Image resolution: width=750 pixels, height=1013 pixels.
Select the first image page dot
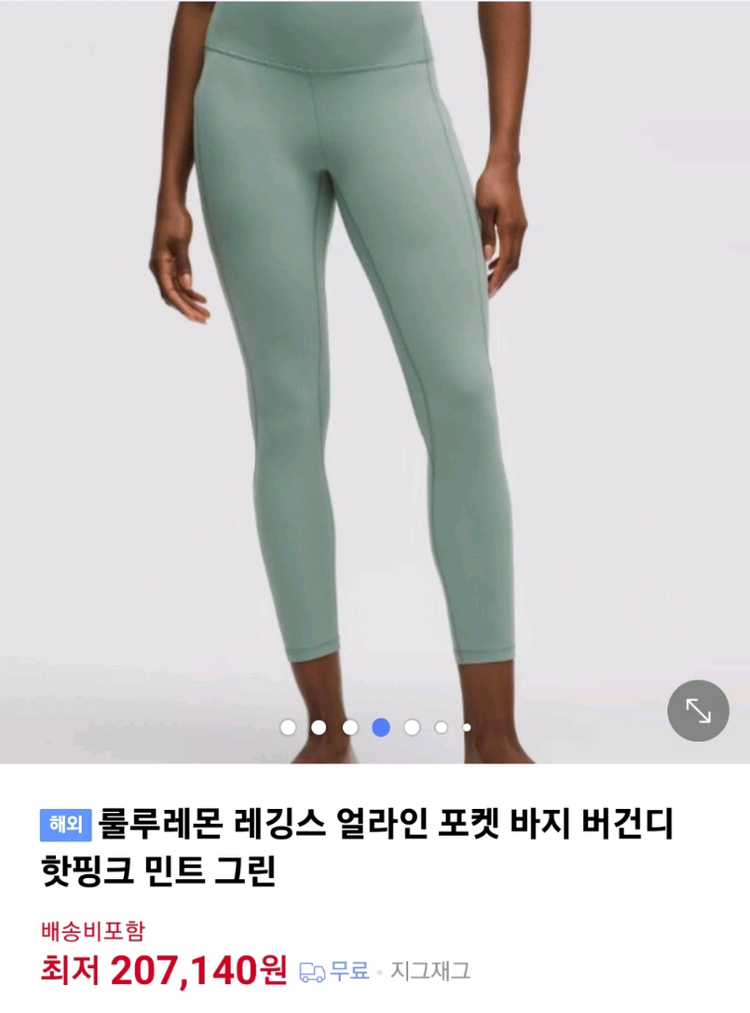click(288, 728)
